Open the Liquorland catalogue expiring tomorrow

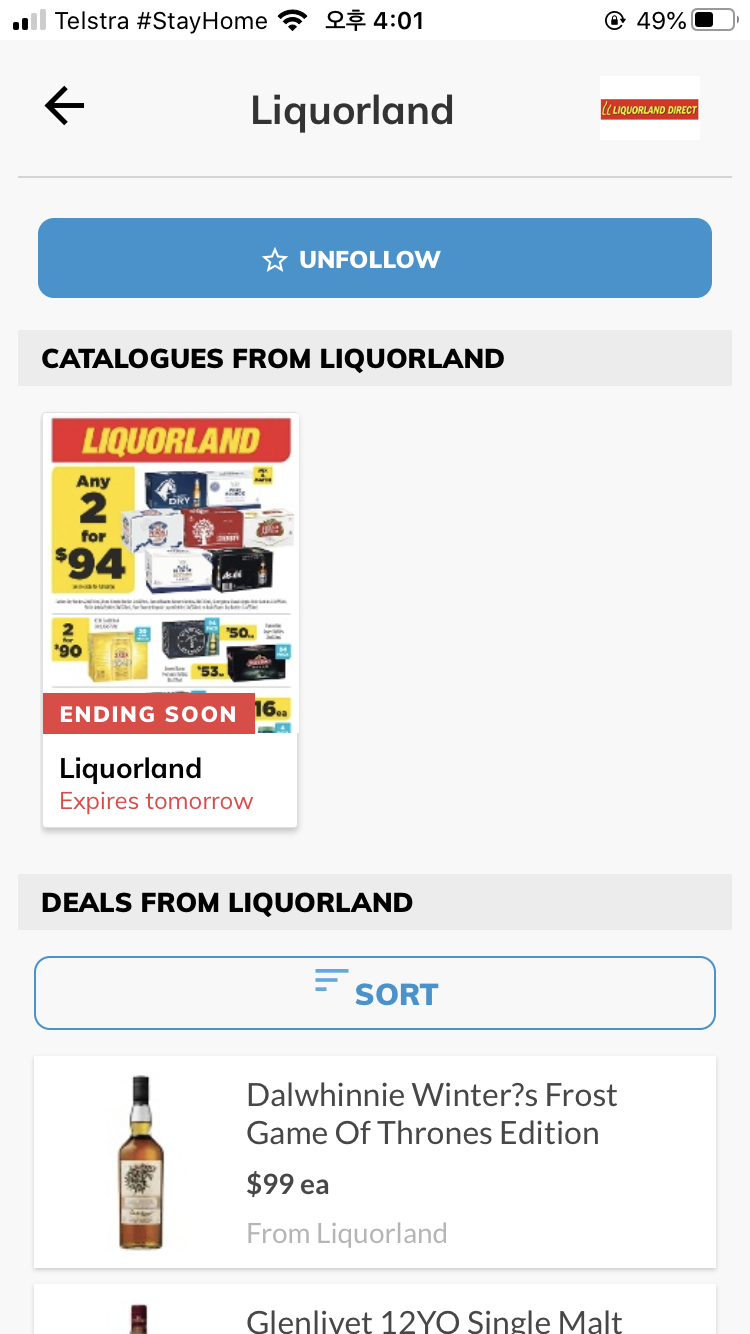click(170, 620)
